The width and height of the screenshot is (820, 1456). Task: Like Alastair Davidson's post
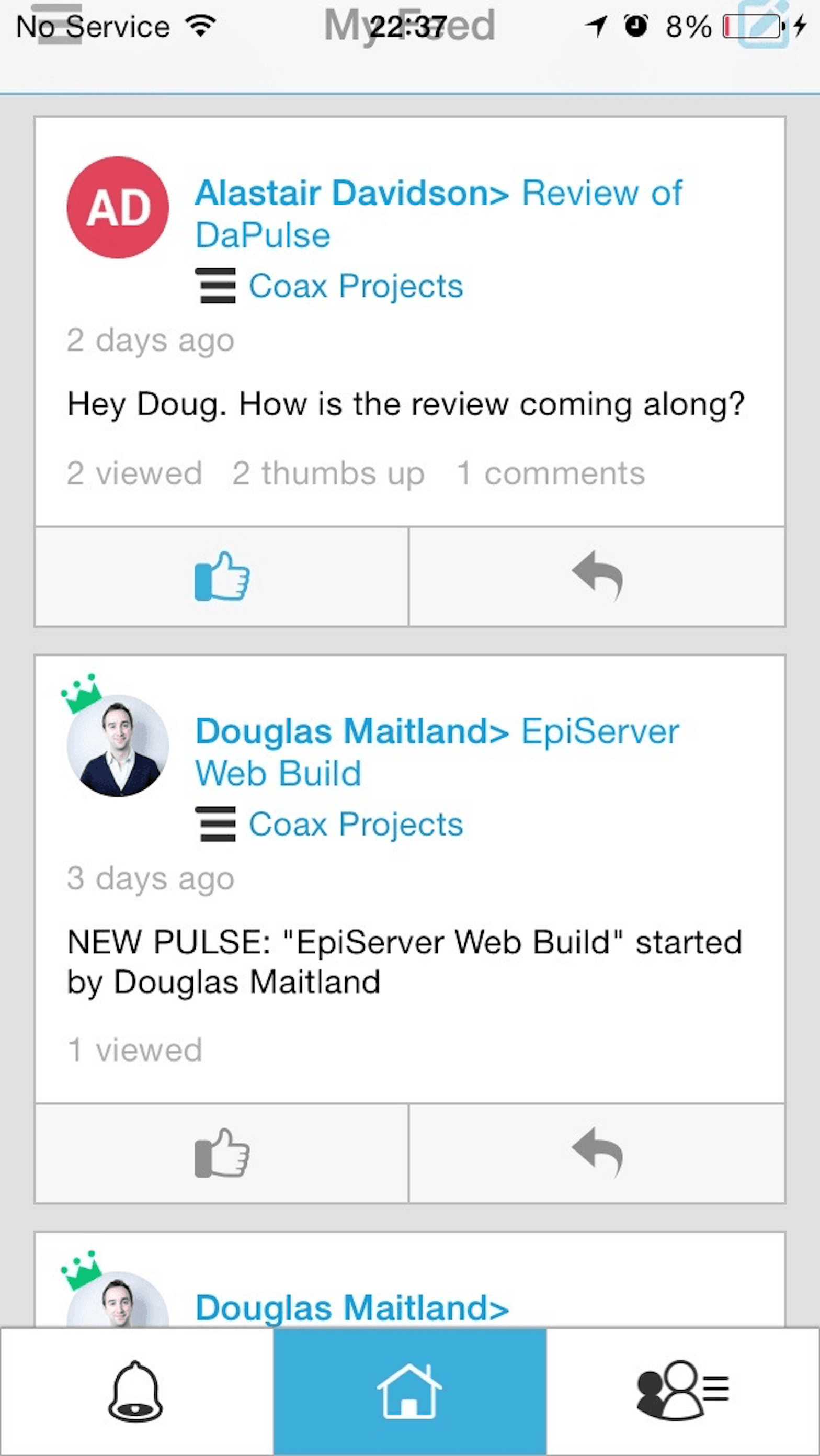[222, 577]
